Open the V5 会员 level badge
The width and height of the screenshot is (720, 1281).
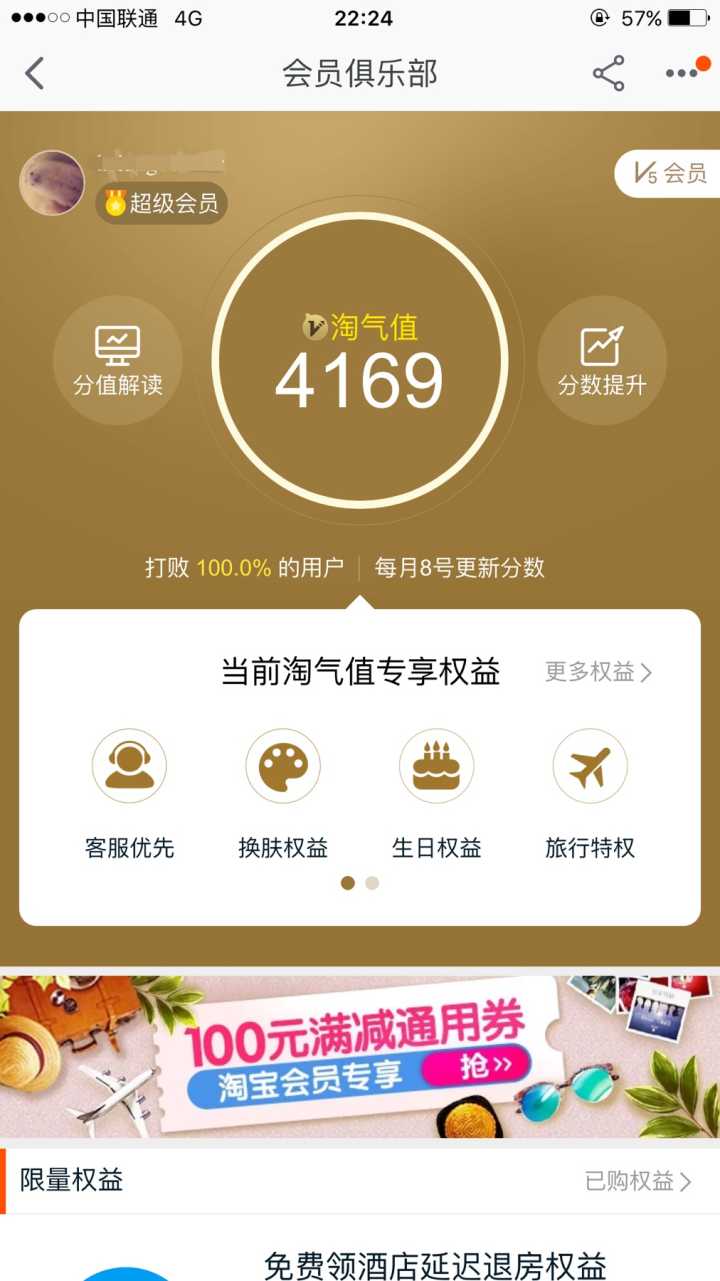[668, 173]
